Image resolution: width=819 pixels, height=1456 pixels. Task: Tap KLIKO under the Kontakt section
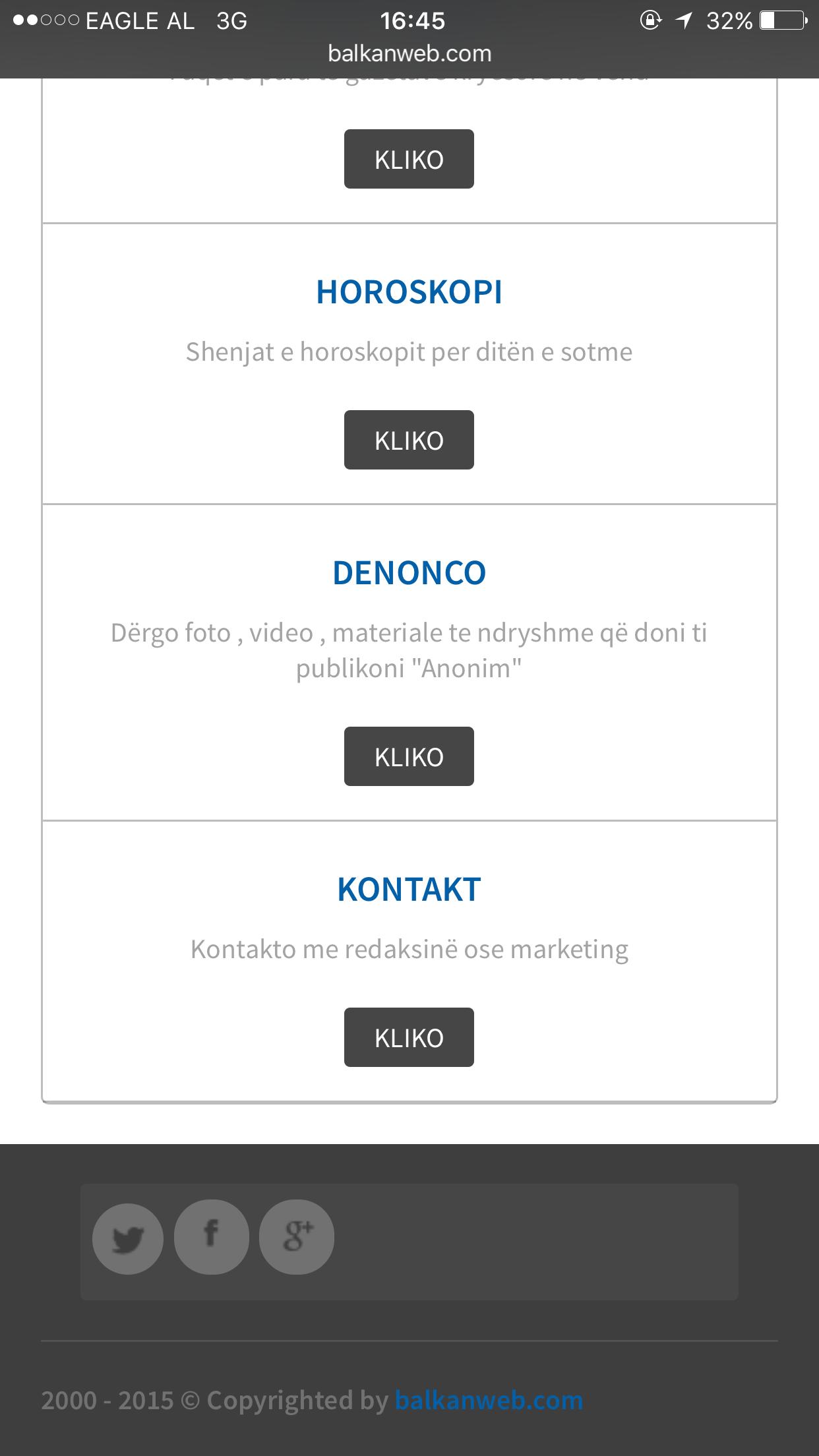409,1037
